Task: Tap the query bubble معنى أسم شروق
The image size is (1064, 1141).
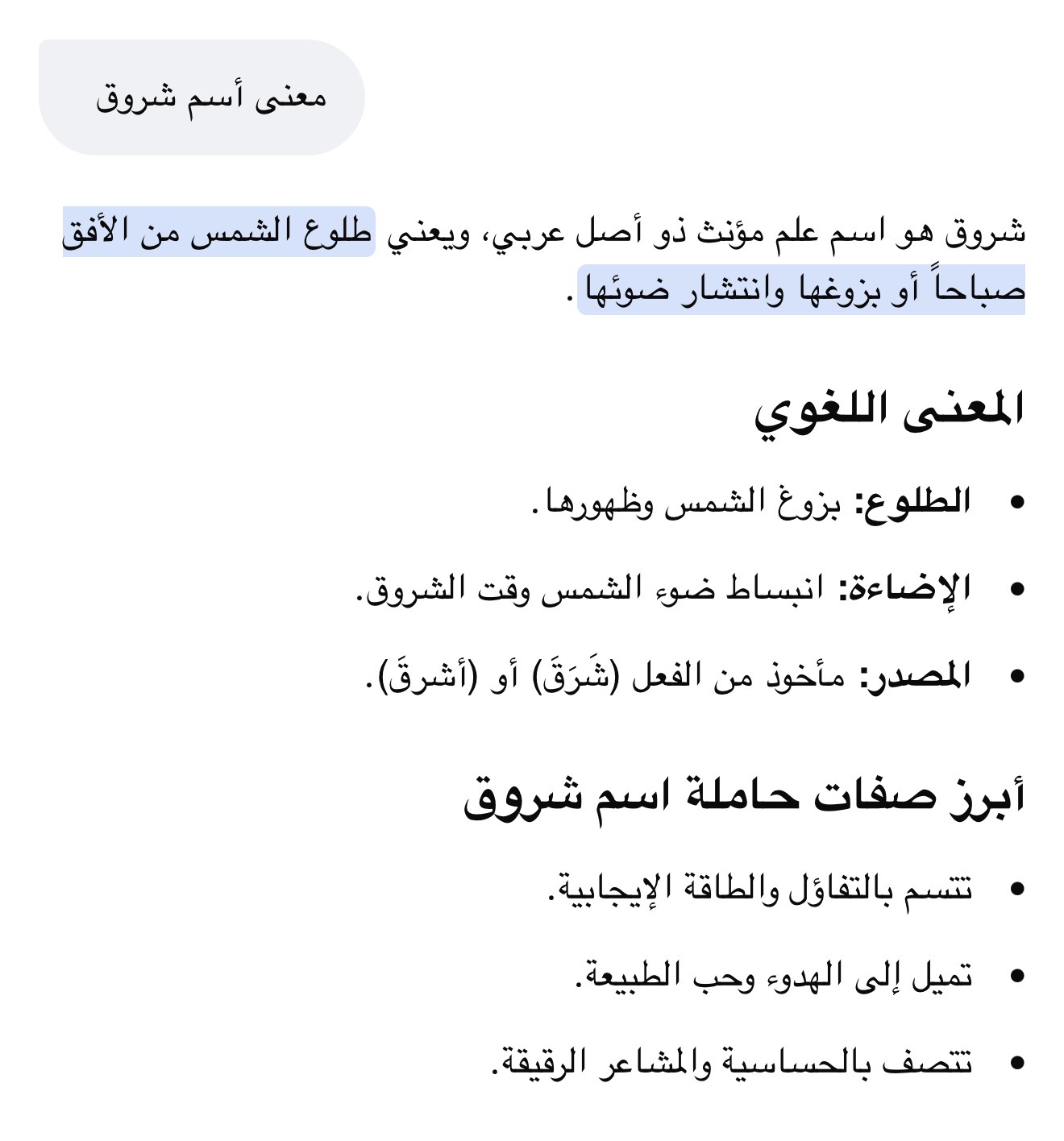Action: coord(202,98)
